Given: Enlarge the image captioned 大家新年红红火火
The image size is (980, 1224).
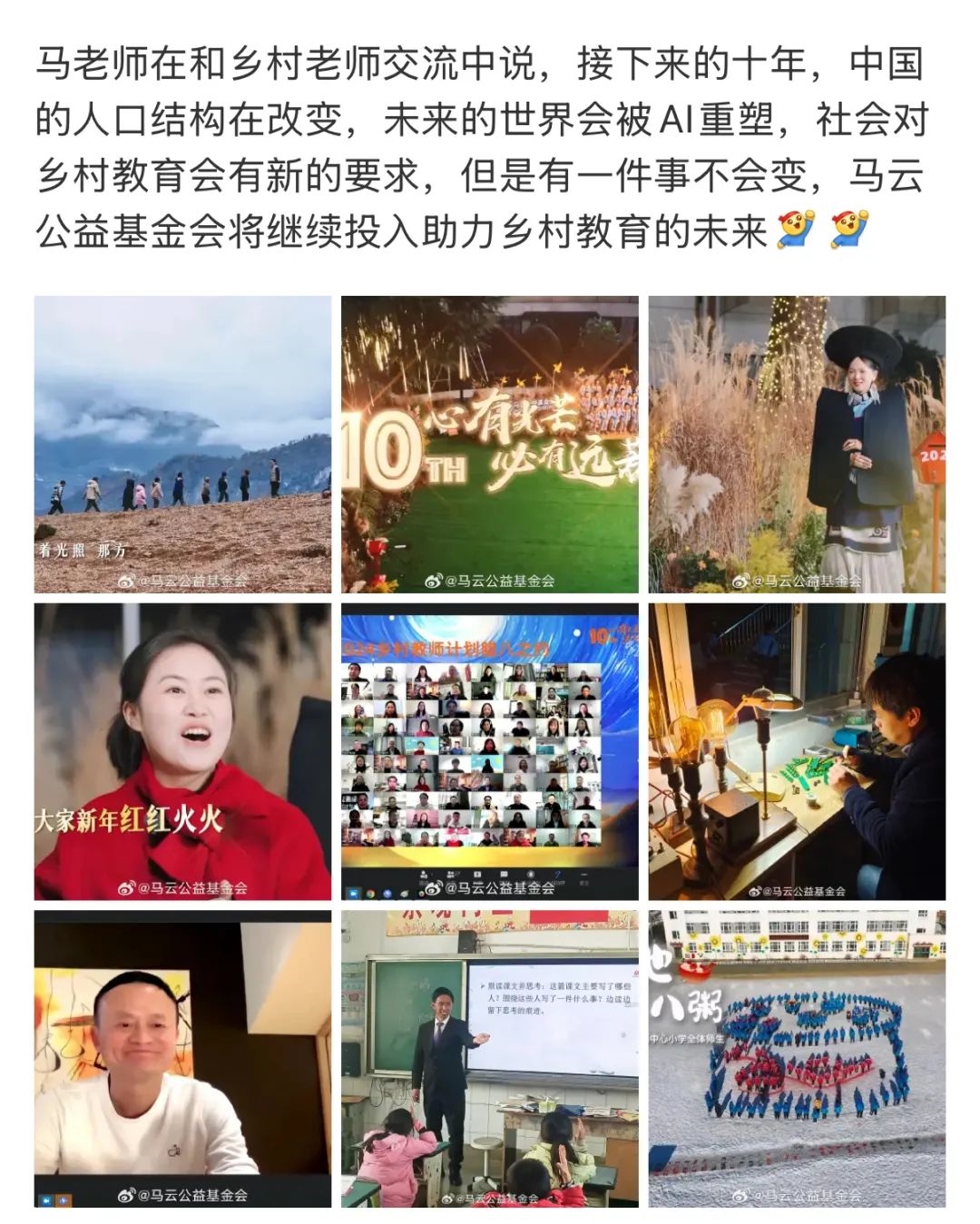Looking at the screenshot, I should click(182, 751).
